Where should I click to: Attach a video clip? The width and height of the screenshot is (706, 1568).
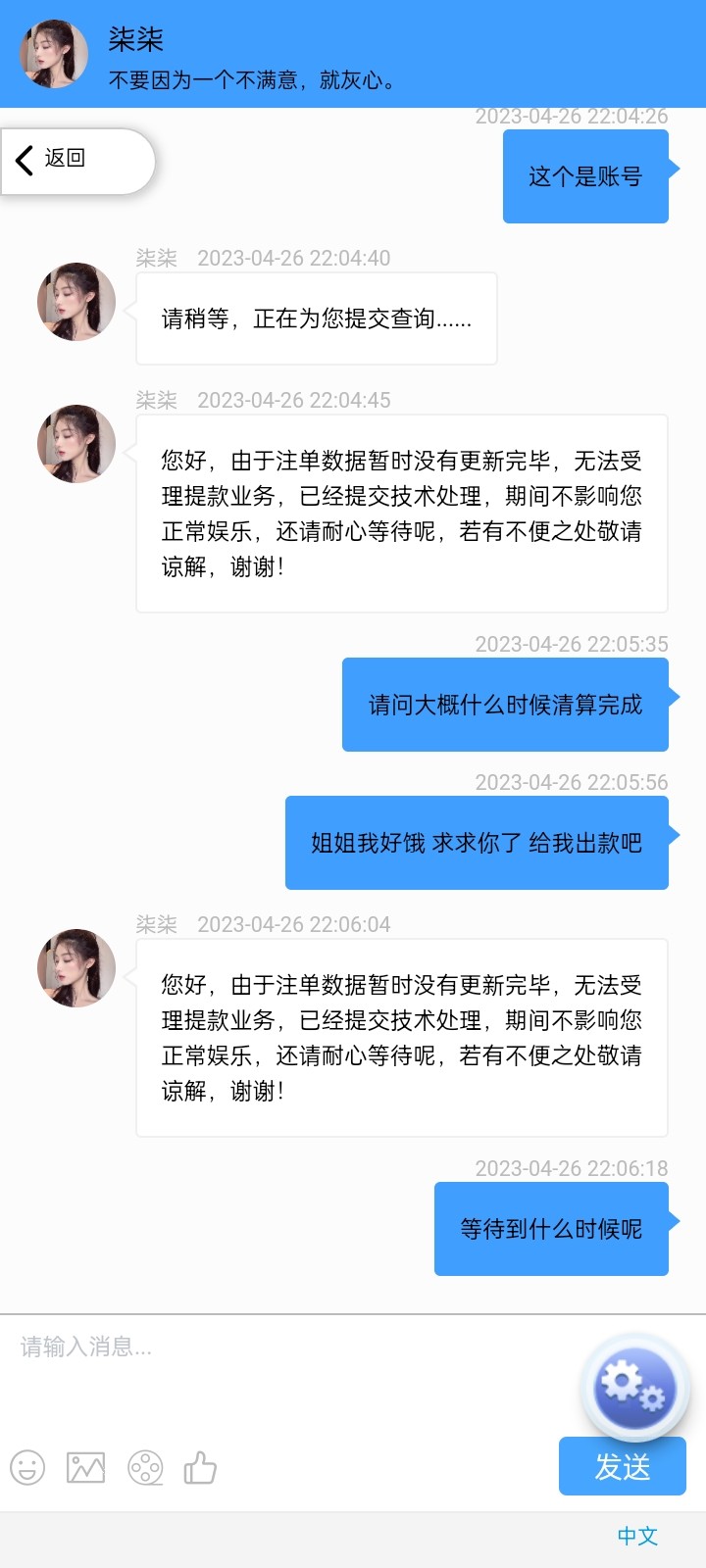[145, 1468]
